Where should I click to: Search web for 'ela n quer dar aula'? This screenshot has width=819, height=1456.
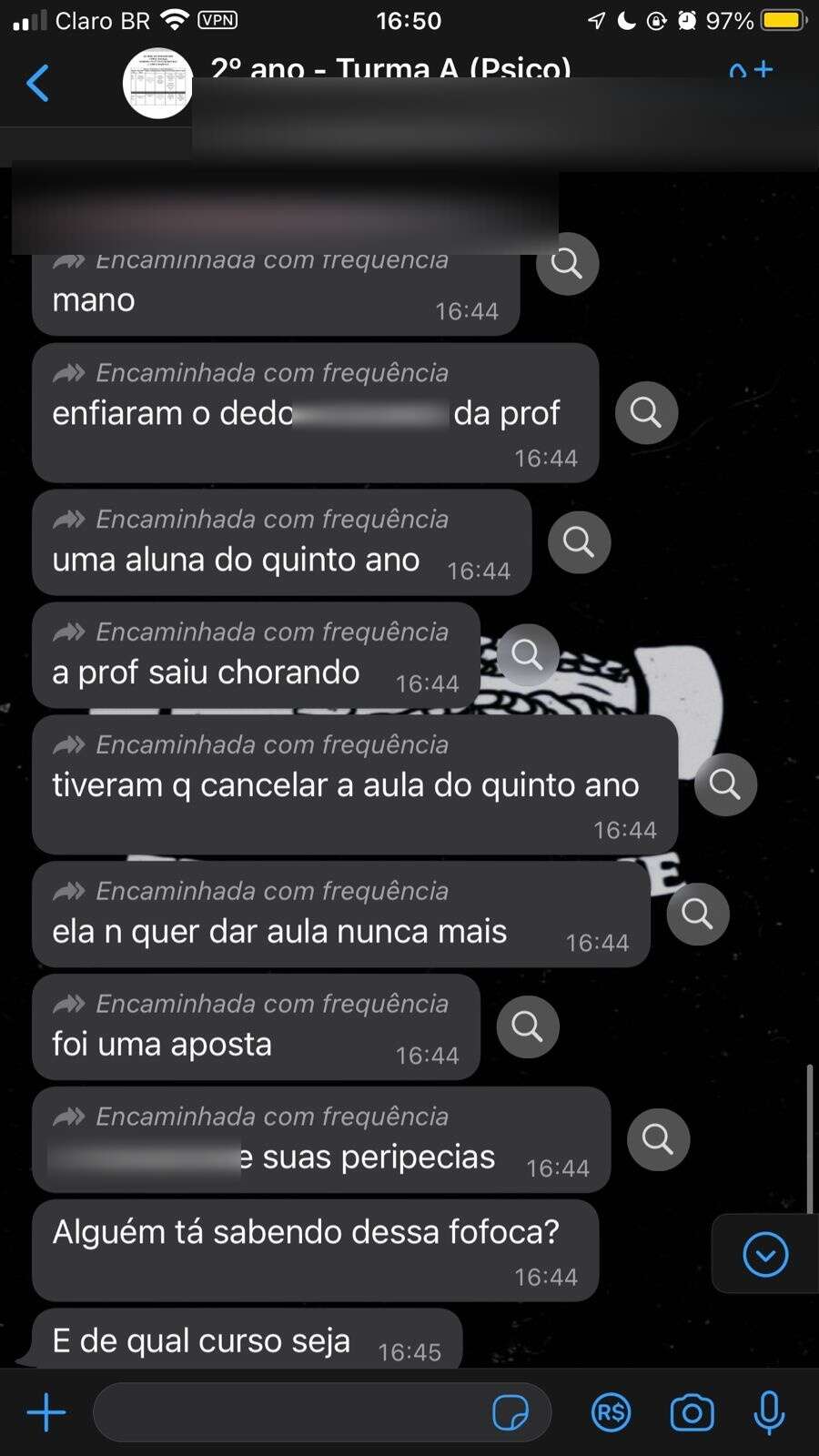coord(697,914)
